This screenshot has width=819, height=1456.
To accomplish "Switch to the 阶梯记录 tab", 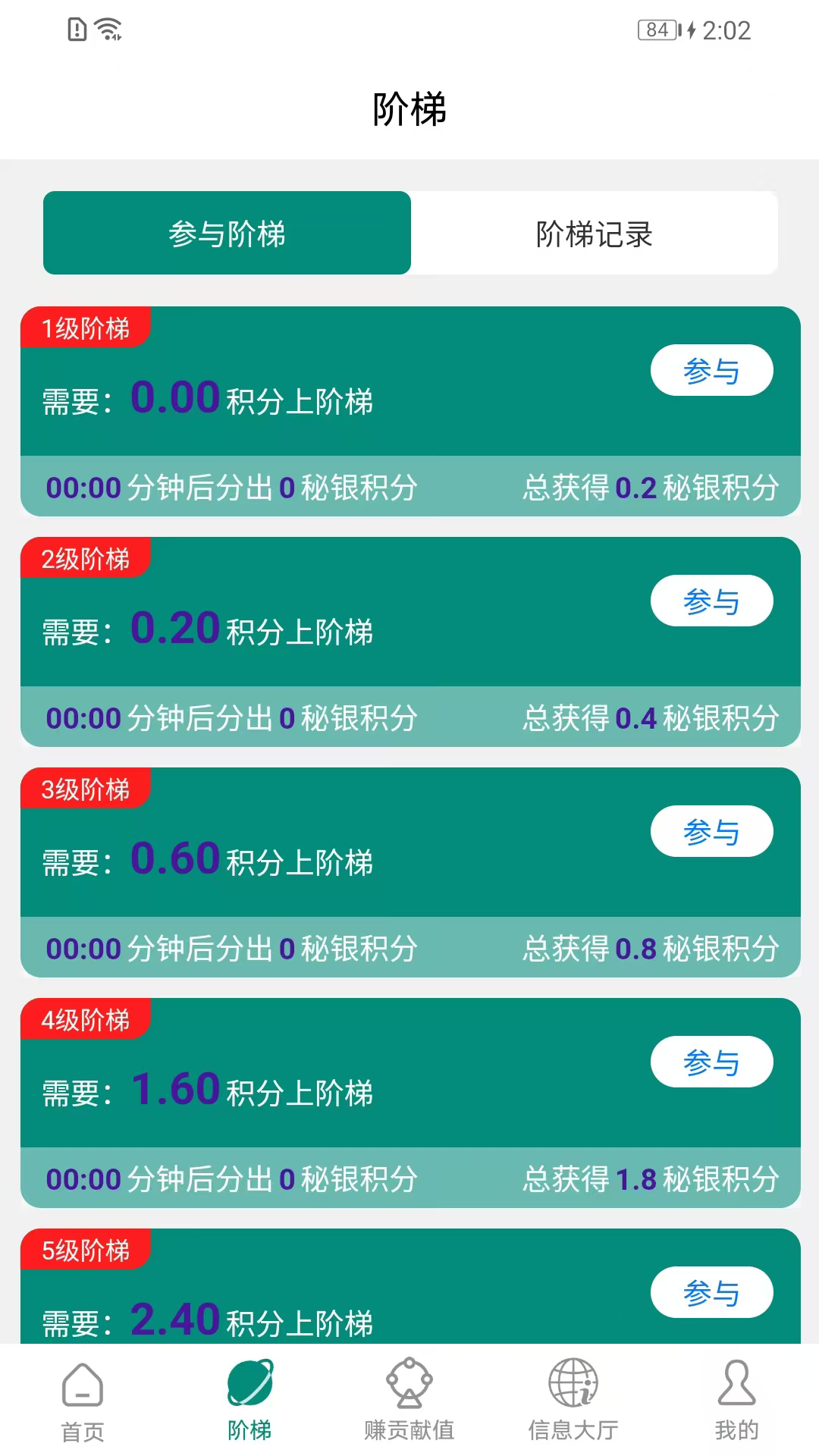I will 594,234.
